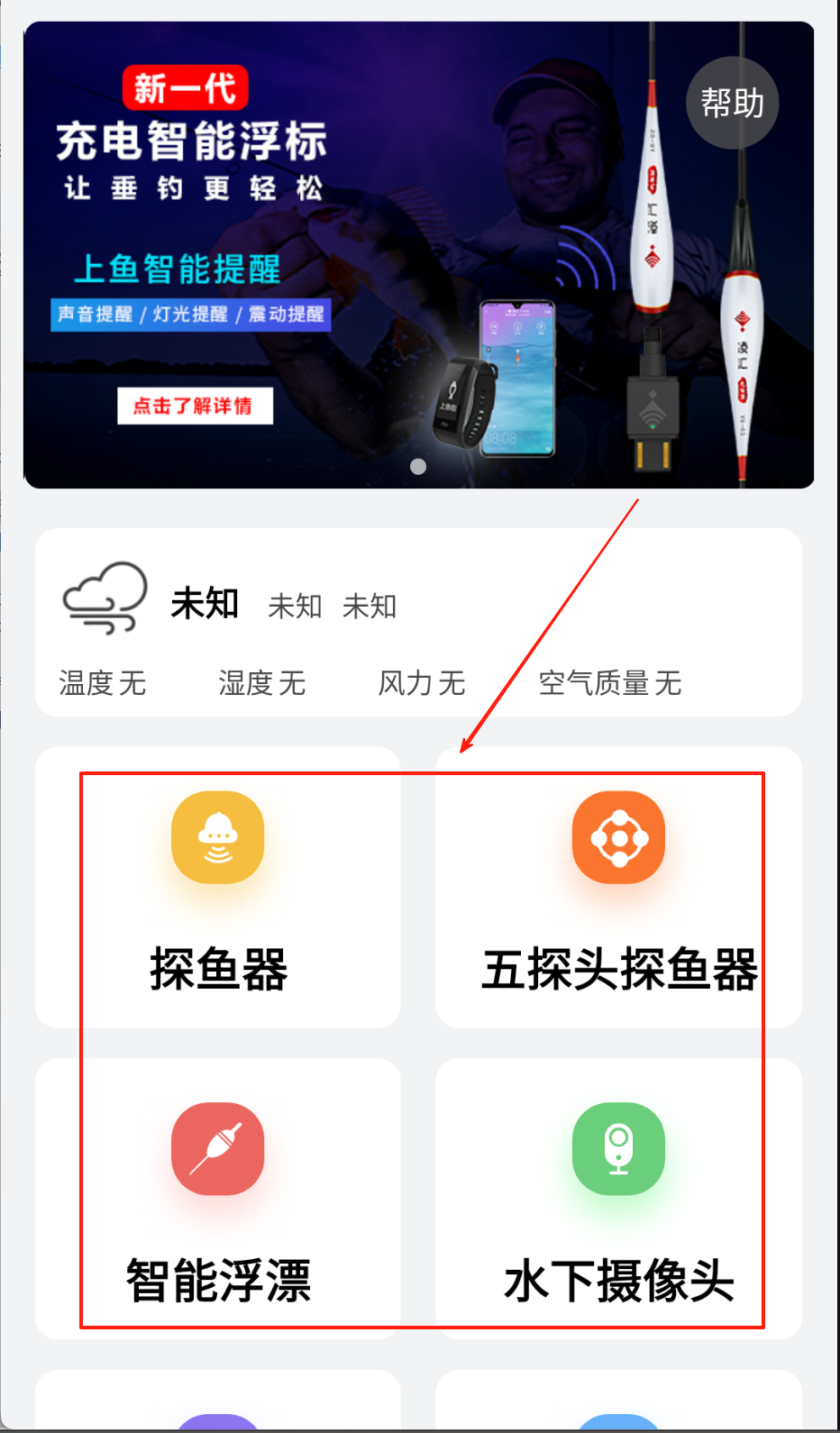Screen dimensions: 840x1433
Task: Launch the 水下摄像头 underwater camera
Action: click(x=618, y=1199)
